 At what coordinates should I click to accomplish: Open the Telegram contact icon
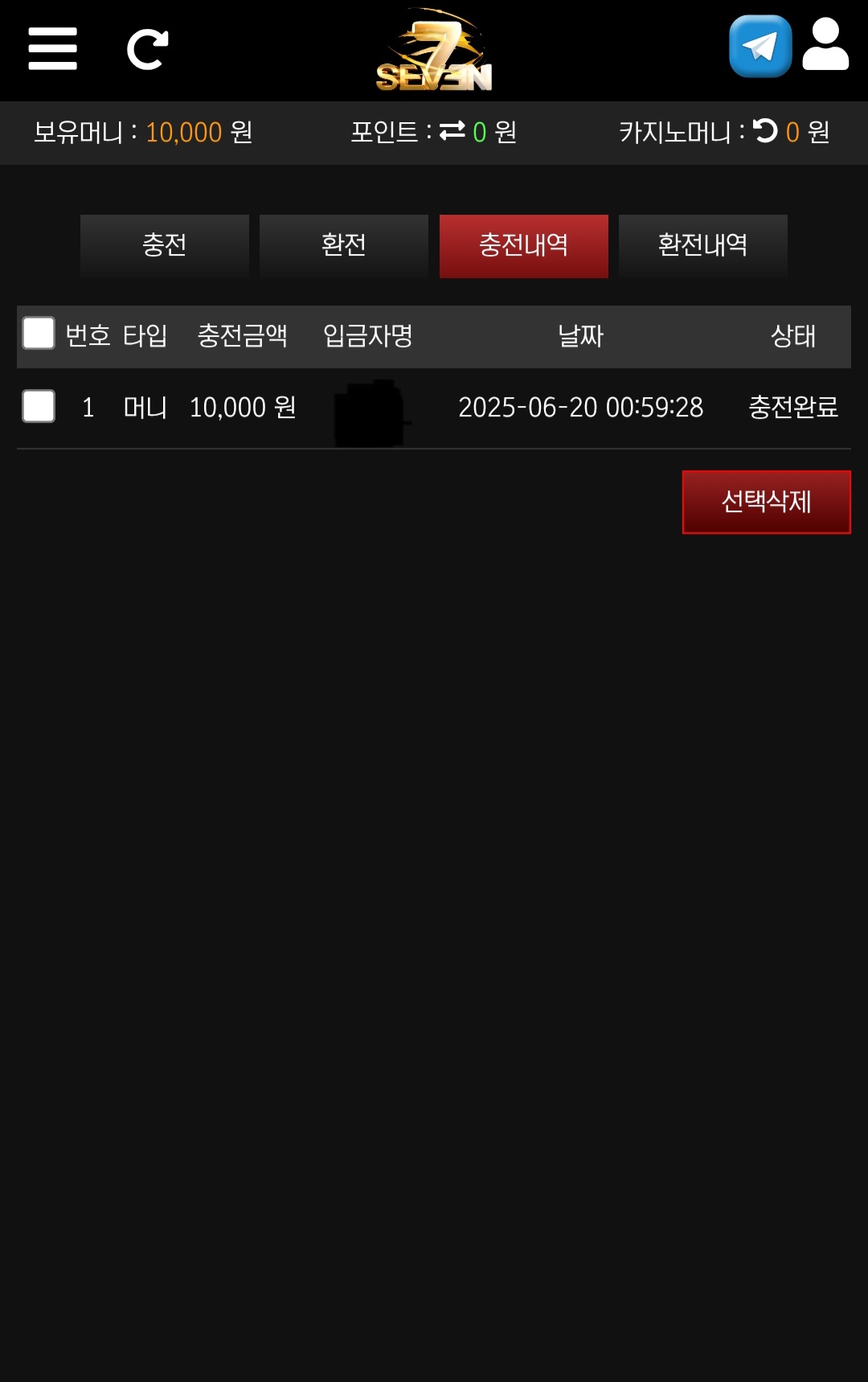759,47
